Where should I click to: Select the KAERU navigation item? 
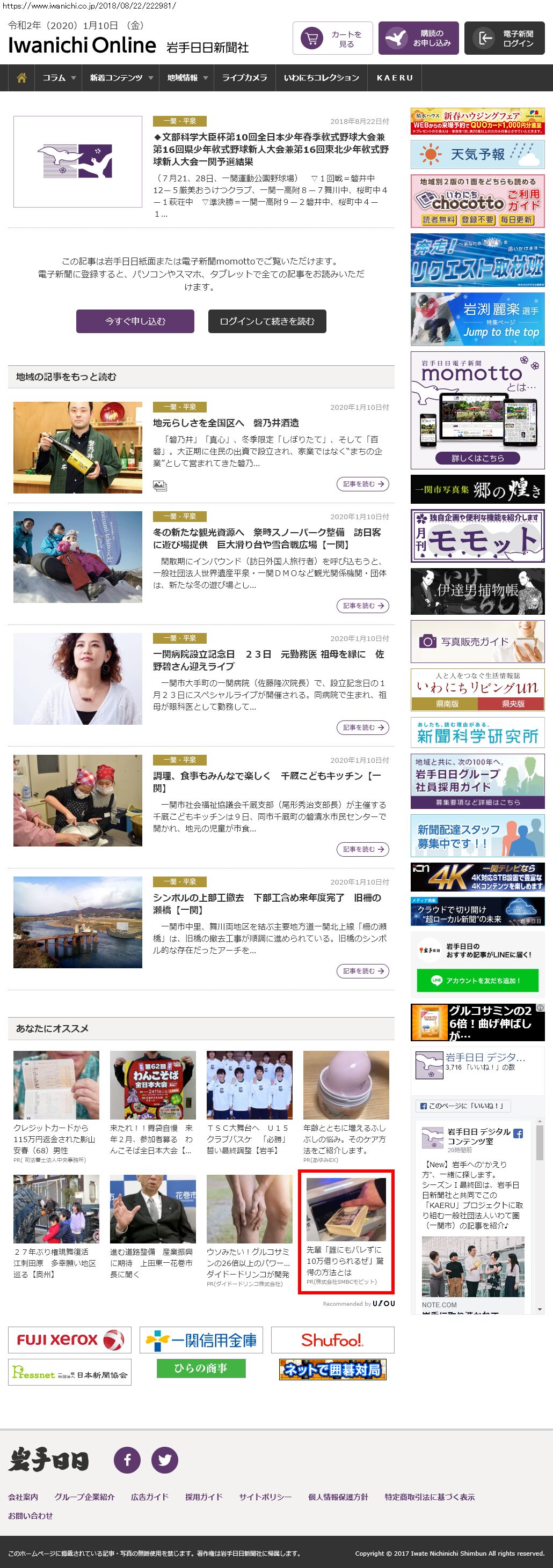tap(395, 78)
